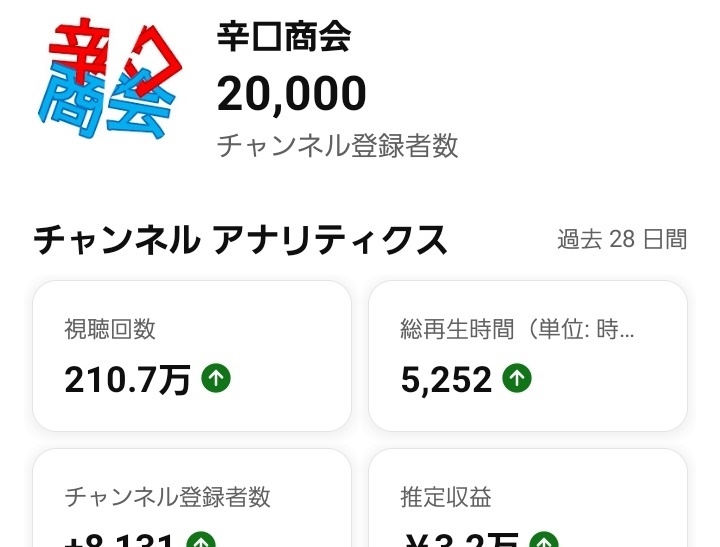Open the チャンネル登録者数 analytics card
Image resolution: width=720 pixels, height=547 pixels.
(x=192, y=498)
